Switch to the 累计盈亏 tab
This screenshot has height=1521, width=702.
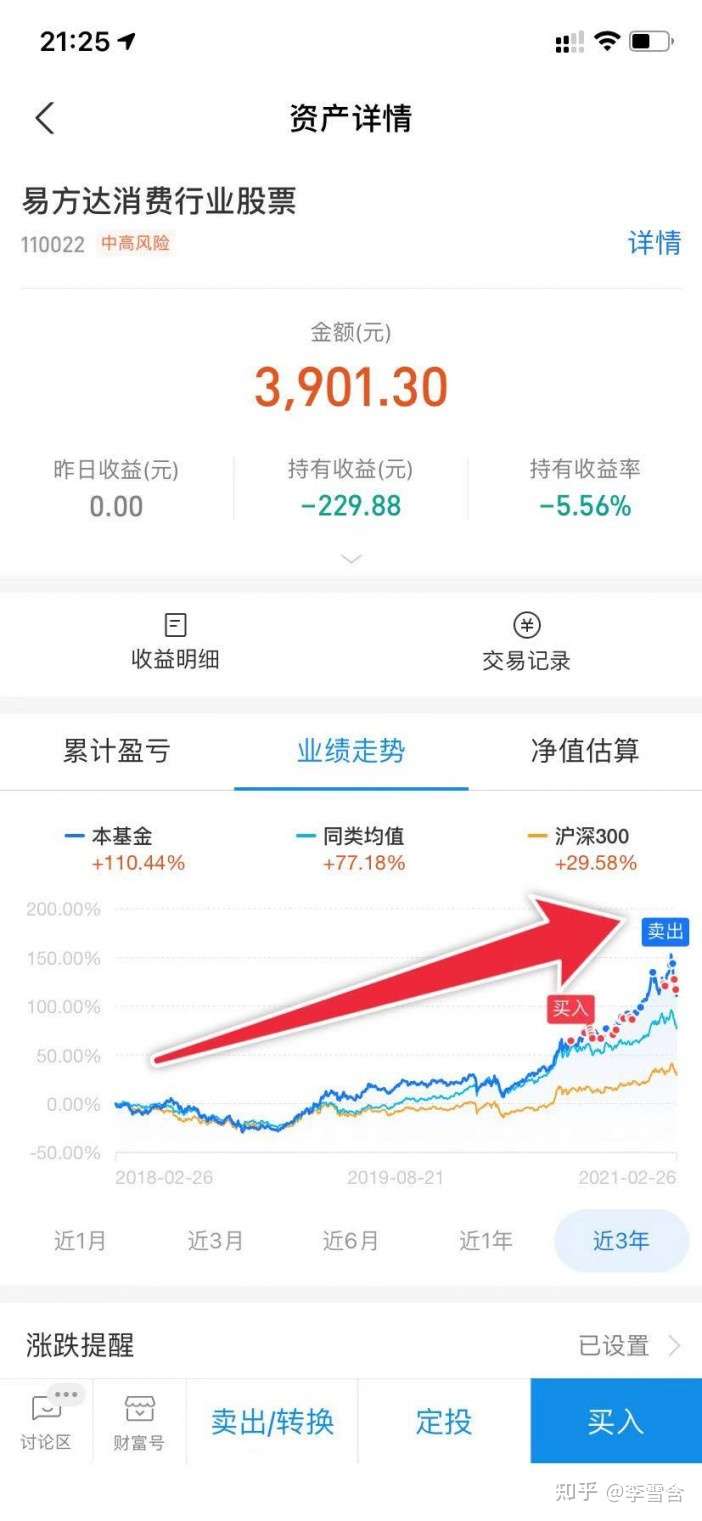point(117,751)
